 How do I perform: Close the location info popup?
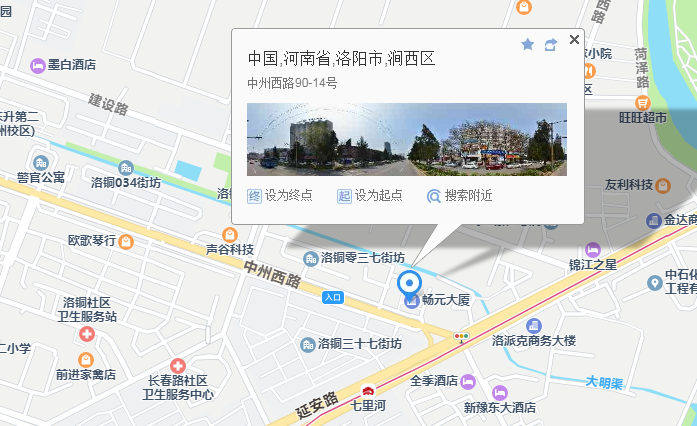(574, 40)
